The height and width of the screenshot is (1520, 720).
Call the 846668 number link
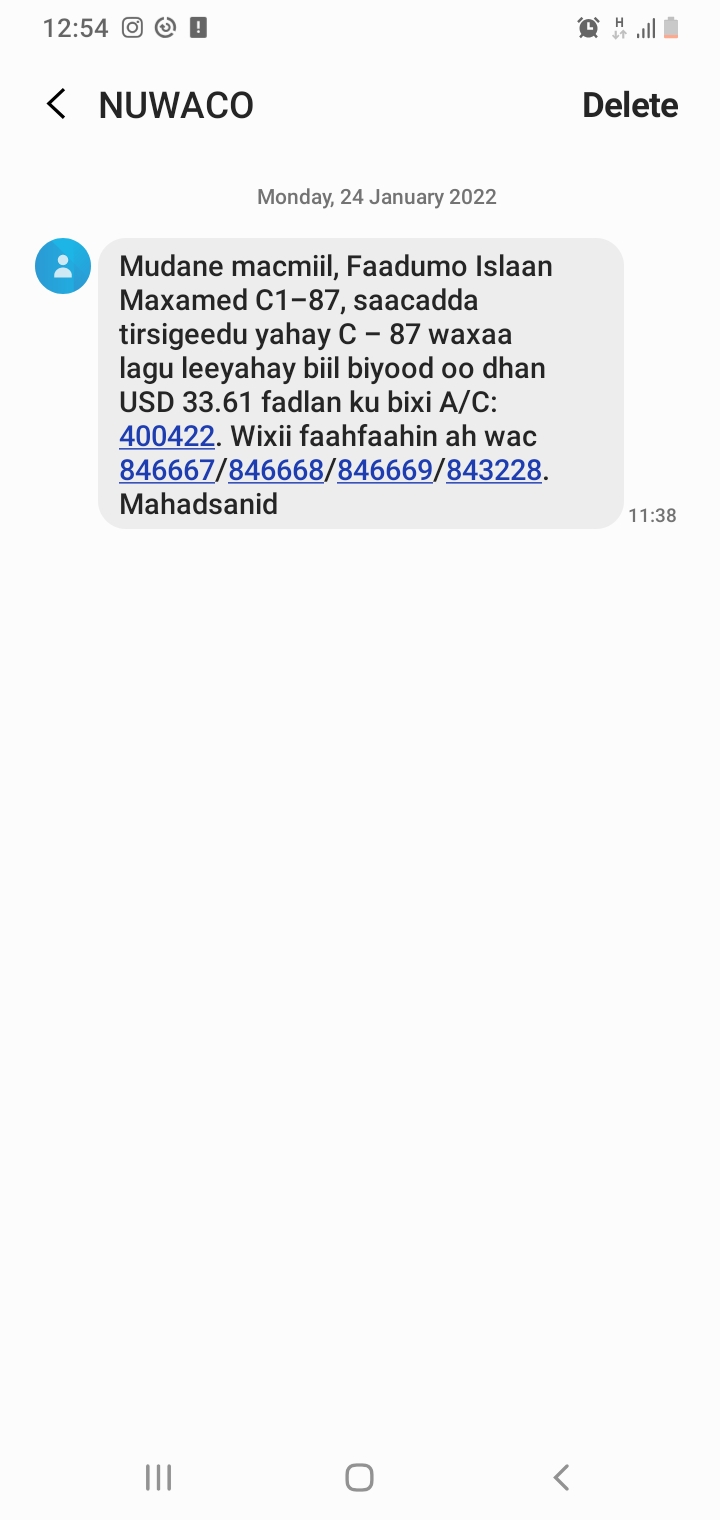(x=276, y=470)
